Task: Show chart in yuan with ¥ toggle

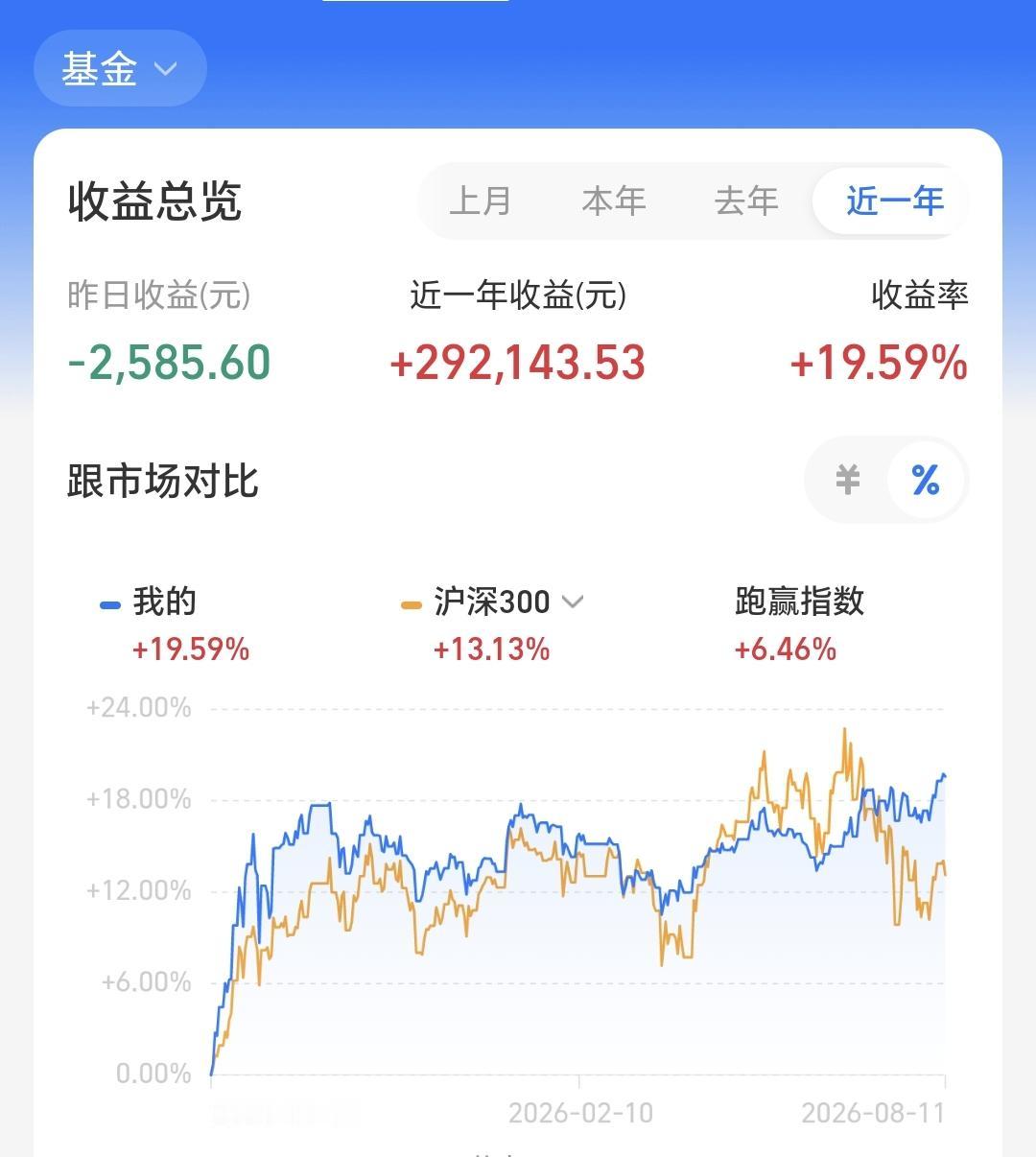Action: (847, 480)
